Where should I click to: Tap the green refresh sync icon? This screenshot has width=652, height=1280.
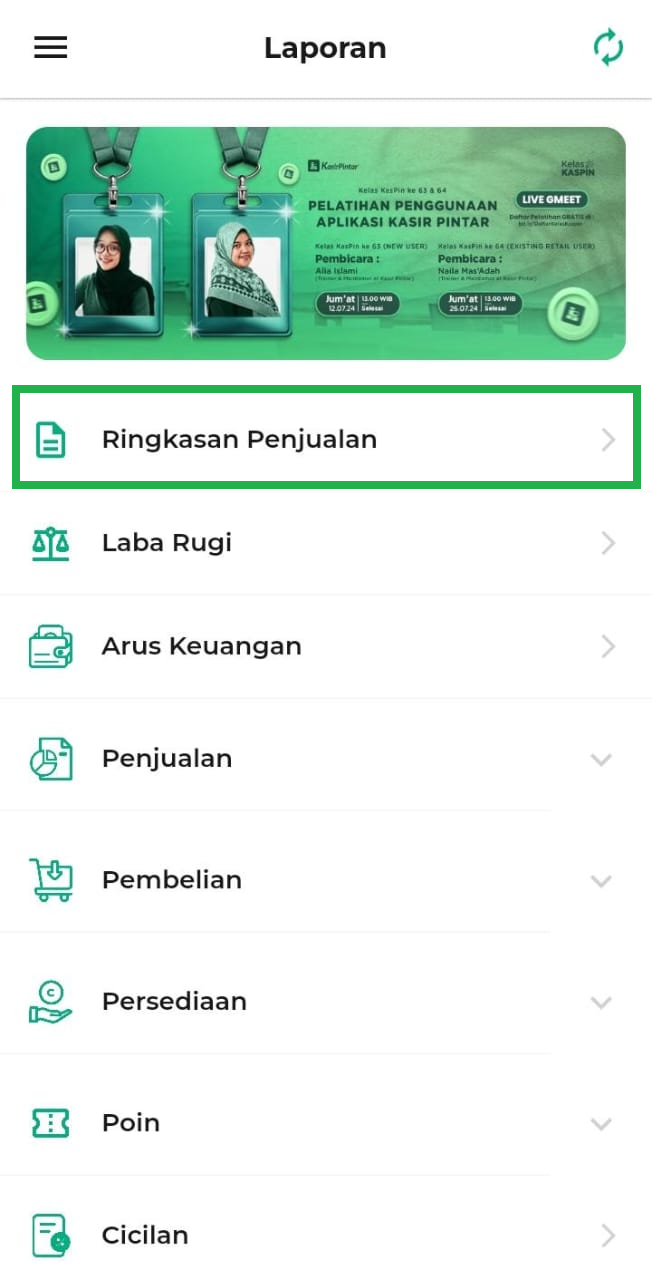608,48
